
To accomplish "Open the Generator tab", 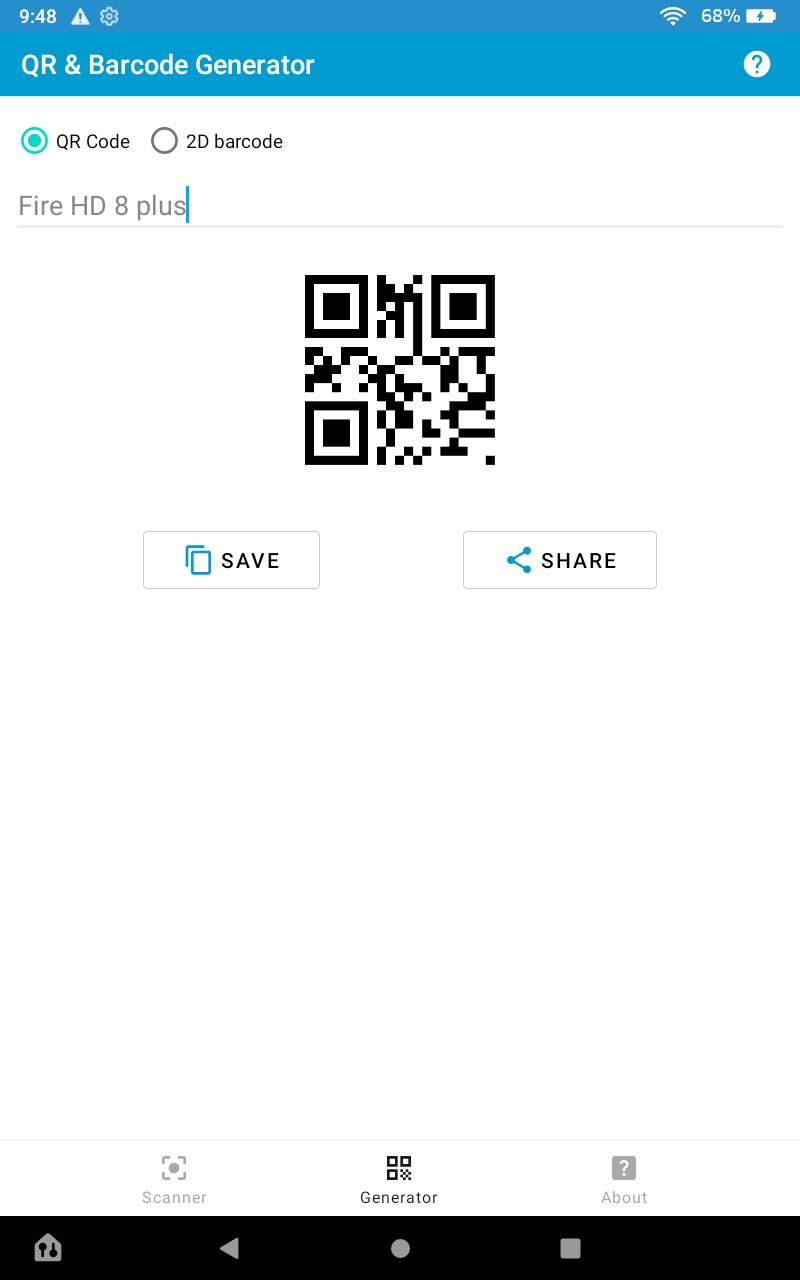I will [399, 1179].
